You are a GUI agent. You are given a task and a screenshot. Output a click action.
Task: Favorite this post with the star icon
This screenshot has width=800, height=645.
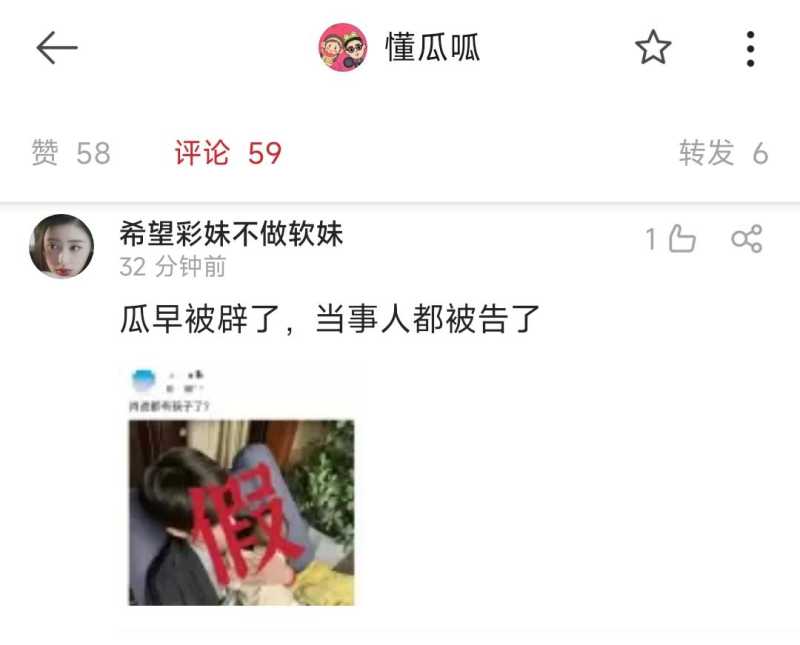pos(653,47)
